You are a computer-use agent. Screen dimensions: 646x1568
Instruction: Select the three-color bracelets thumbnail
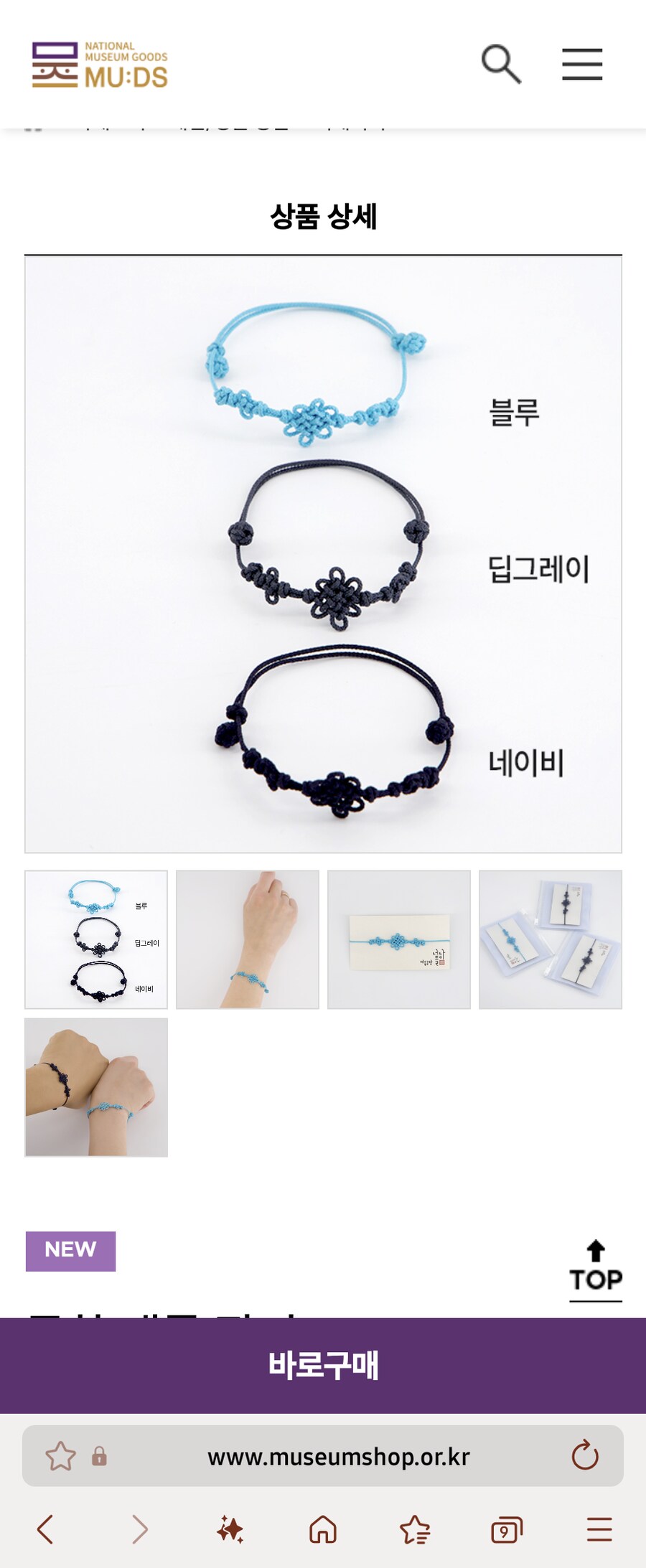point(96,939)
